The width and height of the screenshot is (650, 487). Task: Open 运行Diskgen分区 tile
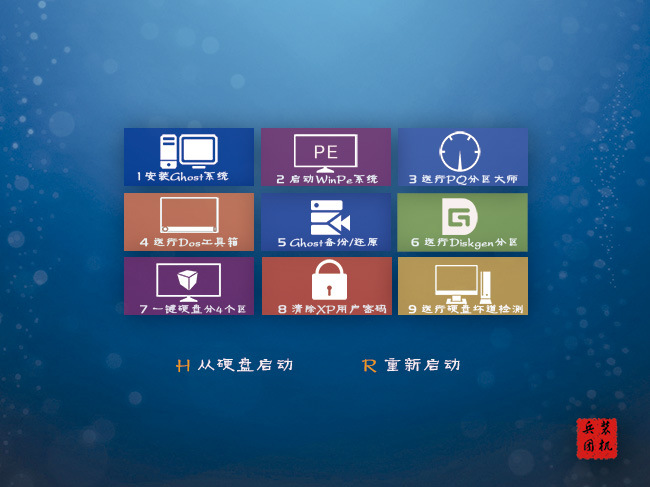(462, 222)
